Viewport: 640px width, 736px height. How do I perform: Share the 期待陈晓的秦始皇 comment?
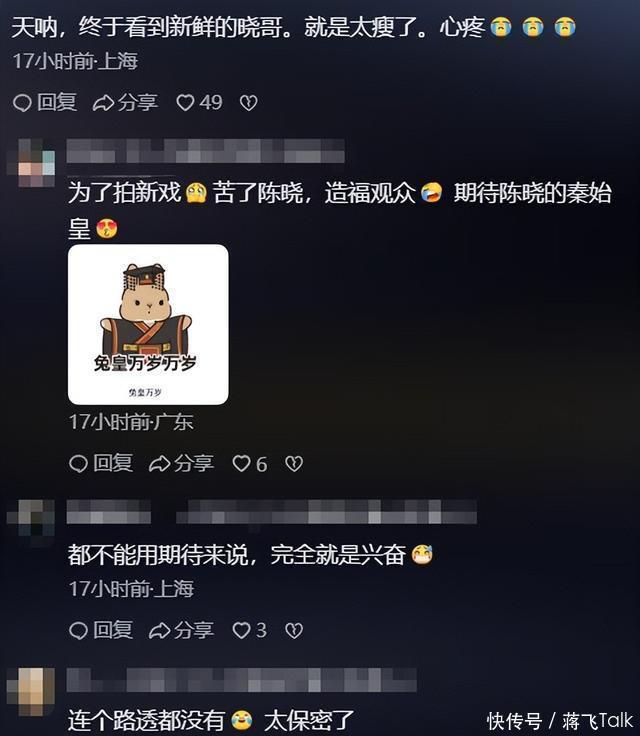(x=181, y=463)
